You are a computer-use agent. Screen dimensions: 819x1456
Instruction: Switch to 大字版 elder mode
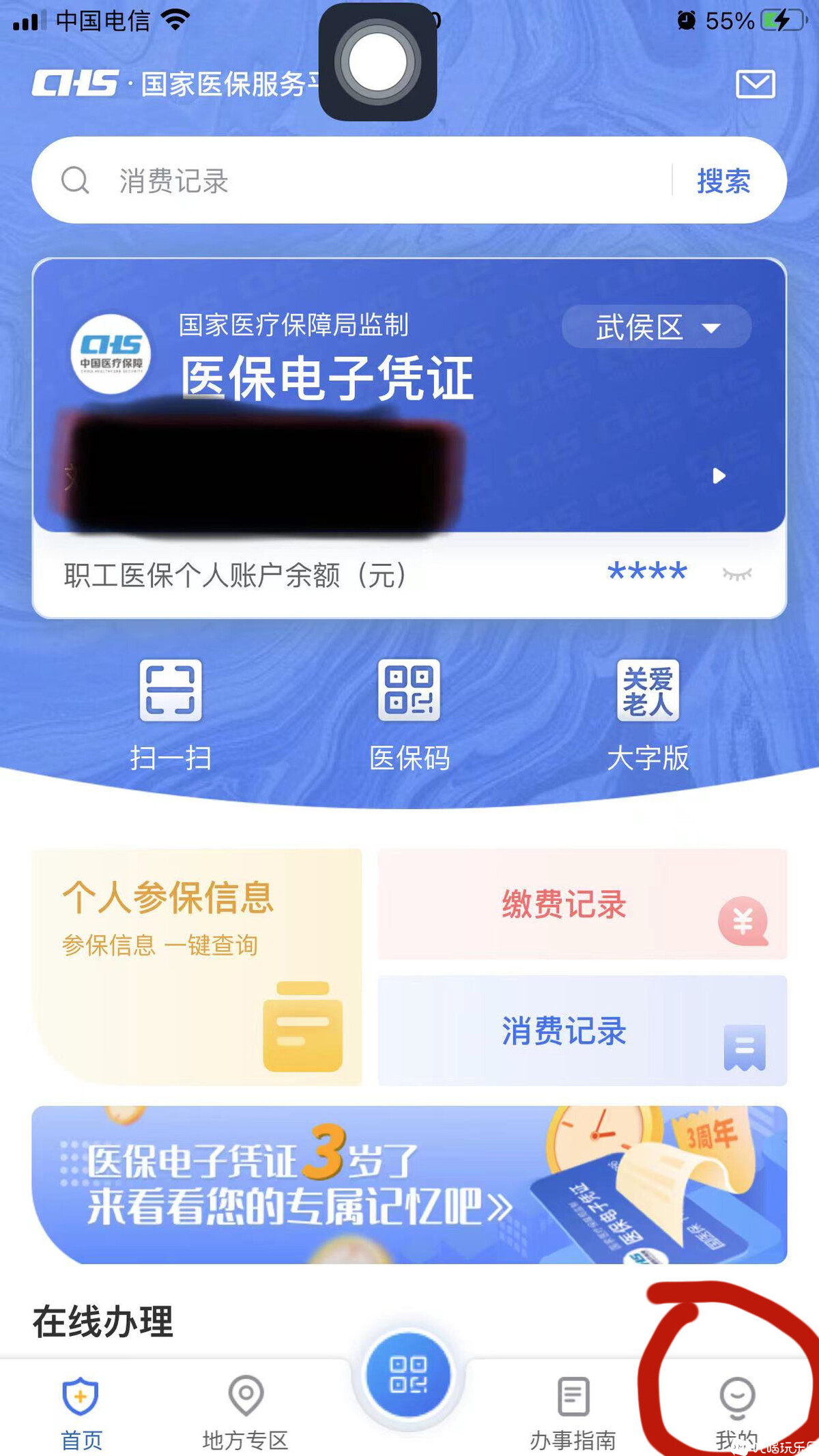tap(648, 713)
